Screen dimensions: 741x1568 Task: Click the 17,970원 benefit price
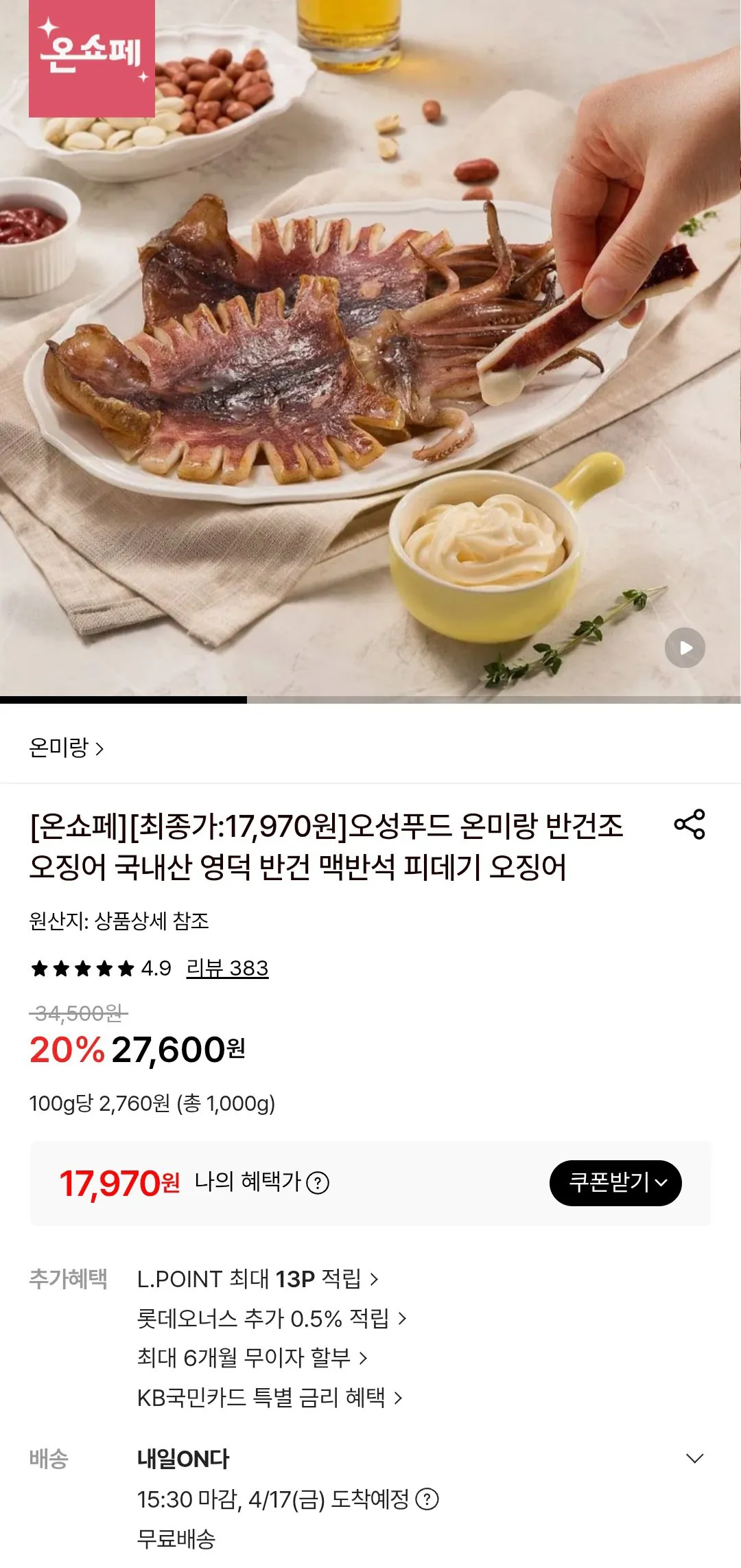(120, 1182)
